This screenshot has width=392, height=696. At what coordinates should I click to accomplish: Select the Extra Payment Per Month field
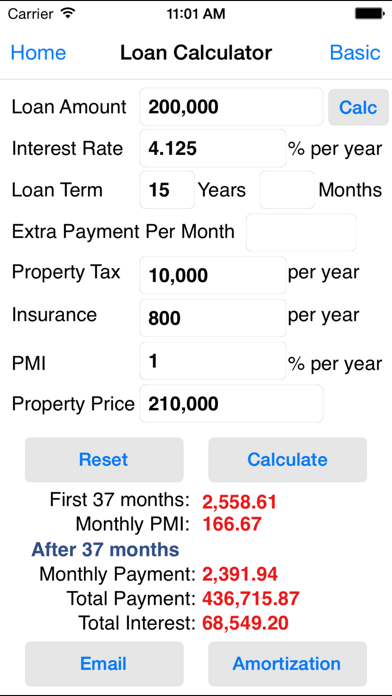[301, 232]
